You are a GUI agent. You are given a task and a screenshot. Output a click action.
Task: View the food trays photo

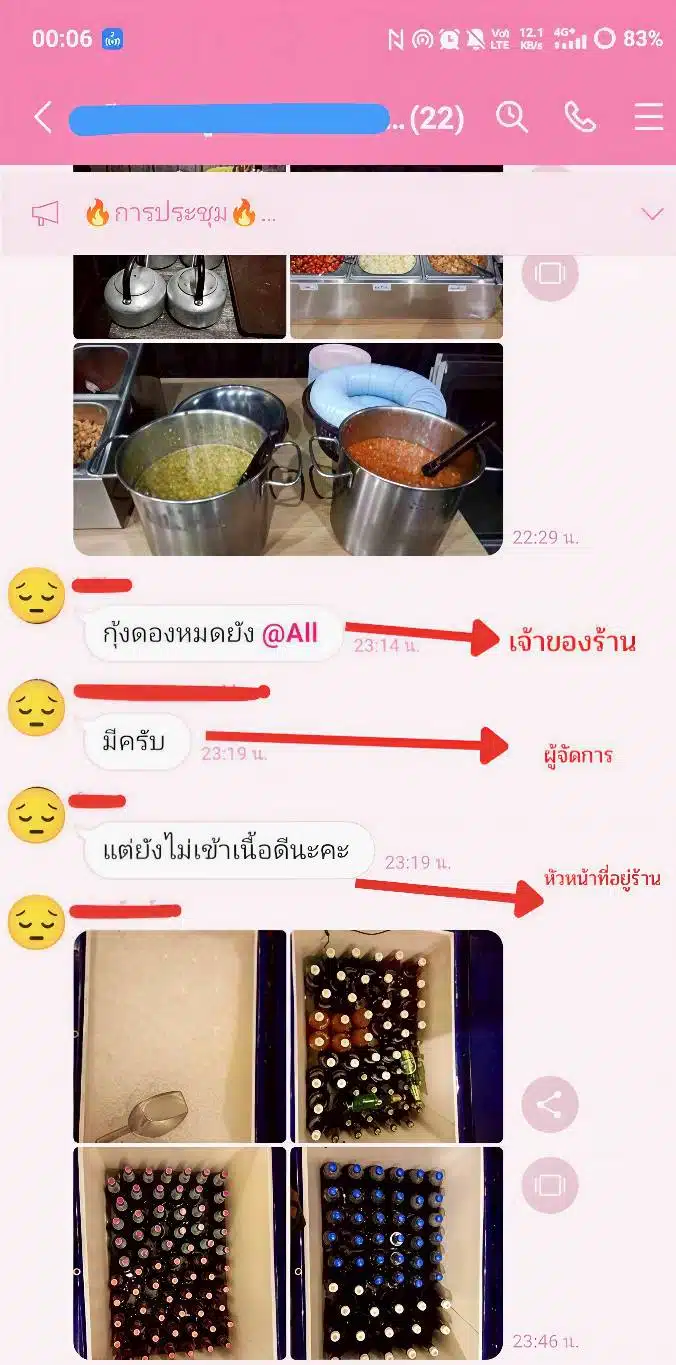(396, 296)
